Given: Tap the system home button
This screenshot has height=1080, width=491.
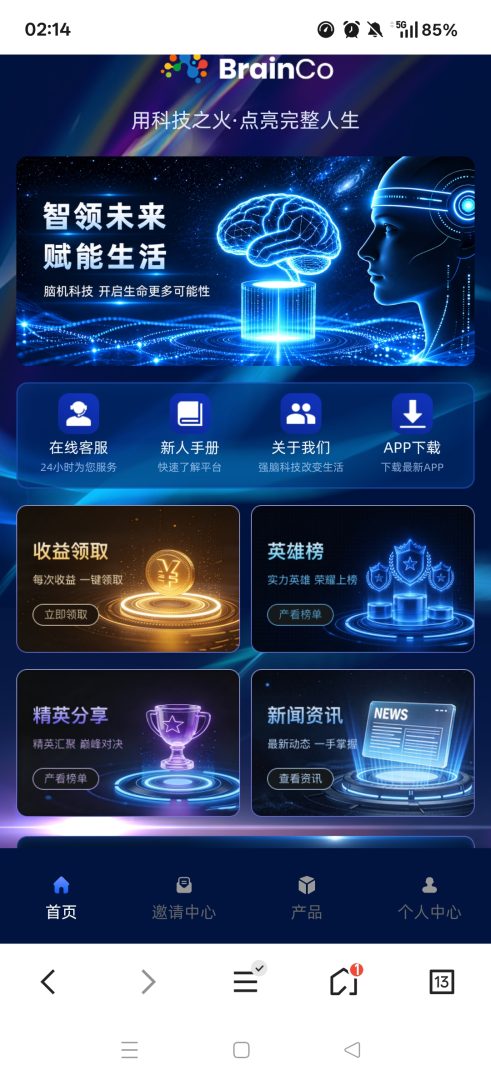Looking at the screenshot, I should point(241,1050).
